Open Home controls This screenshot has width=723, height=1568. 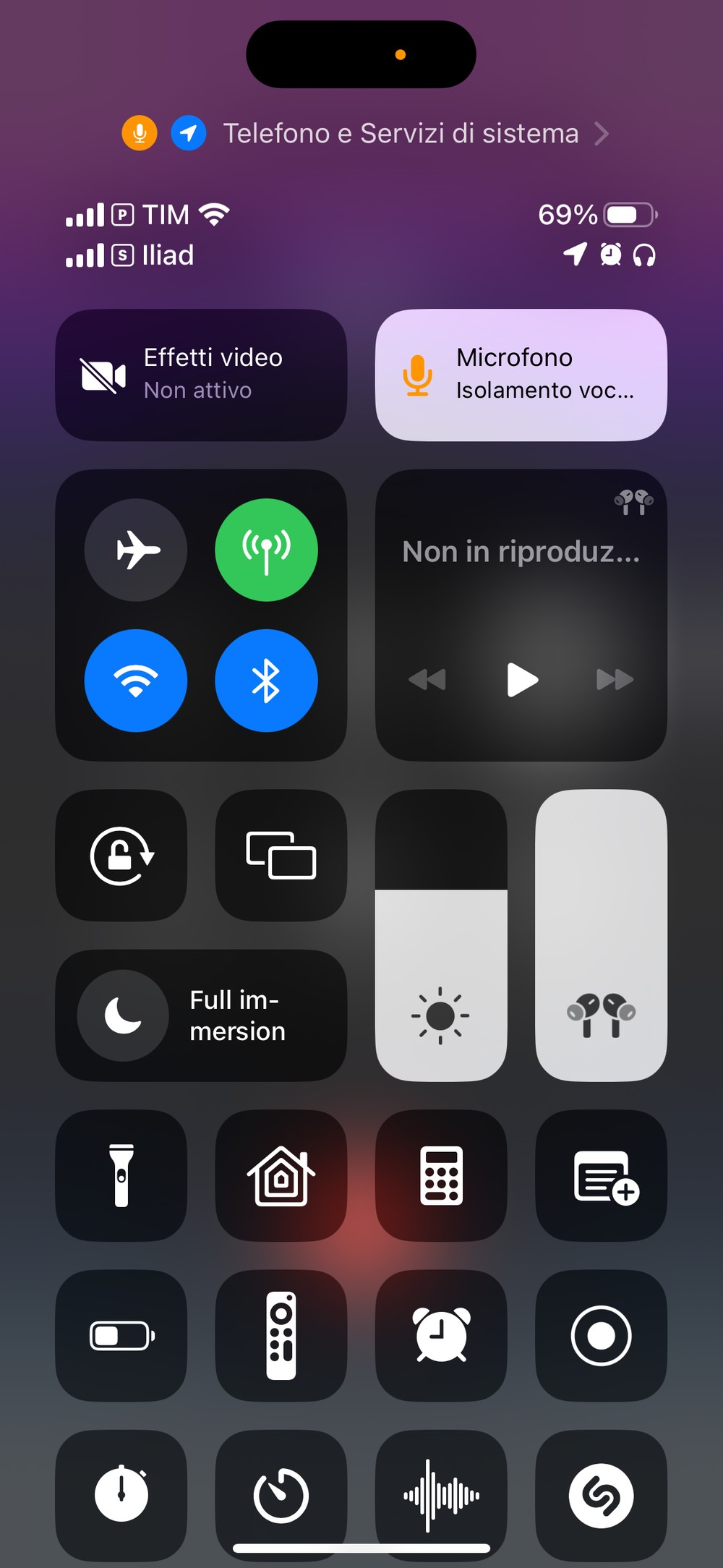[x=281, y=1175]
